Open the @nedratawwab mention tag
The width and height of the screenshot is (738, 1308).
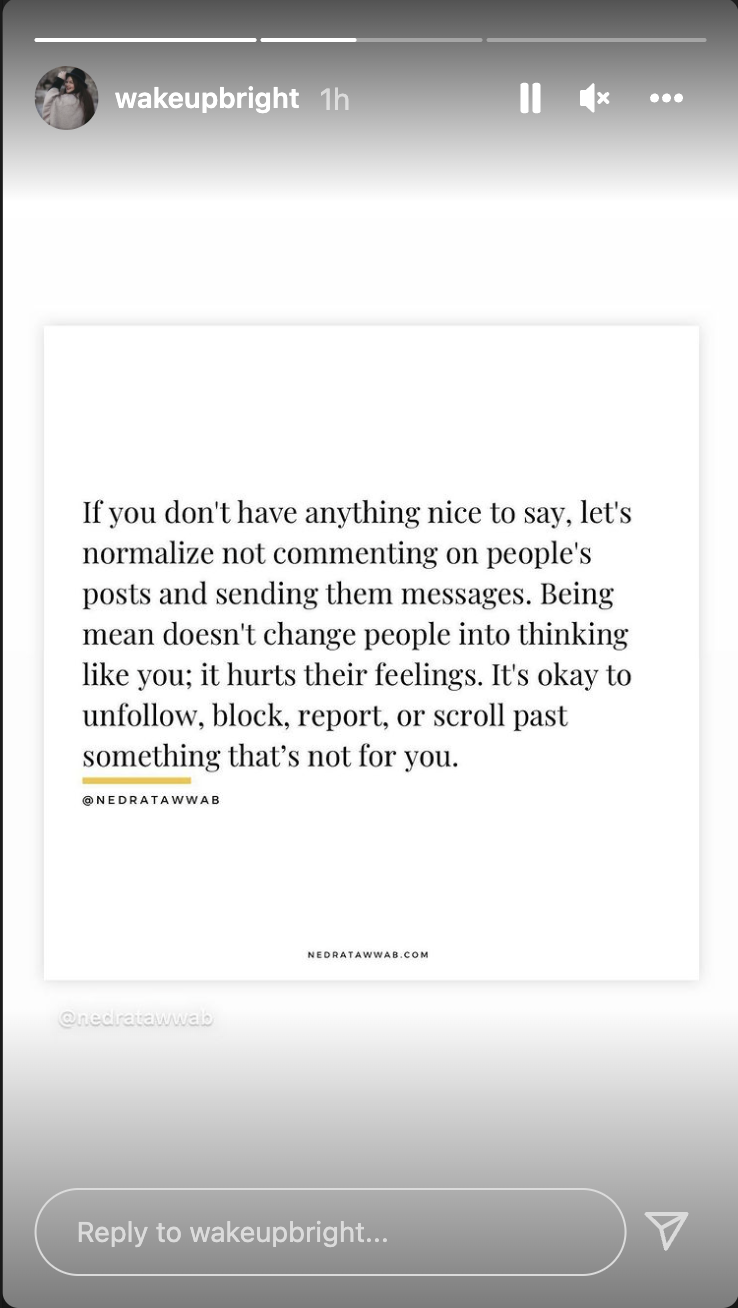tap(136, 1019)
